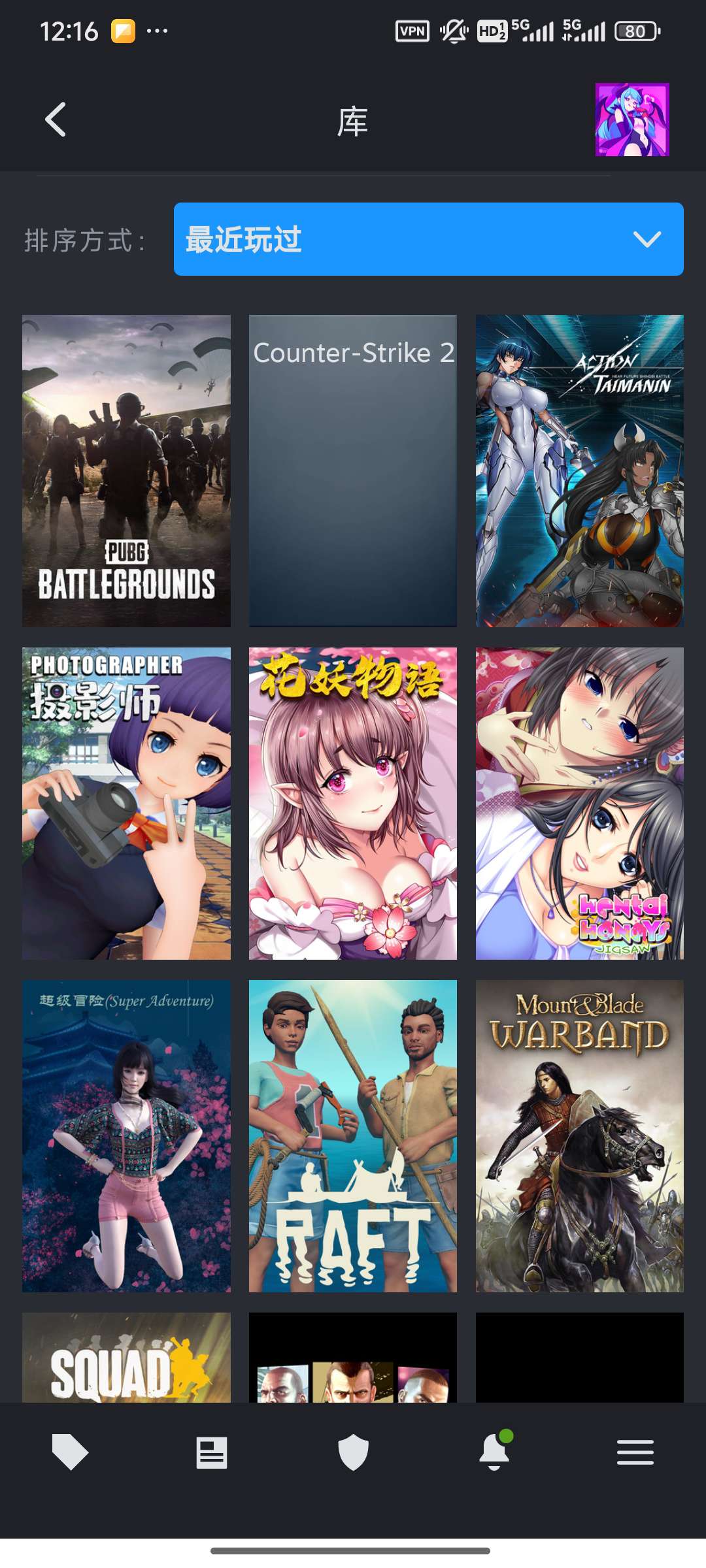Switch to the news tab

(211, 1452)
